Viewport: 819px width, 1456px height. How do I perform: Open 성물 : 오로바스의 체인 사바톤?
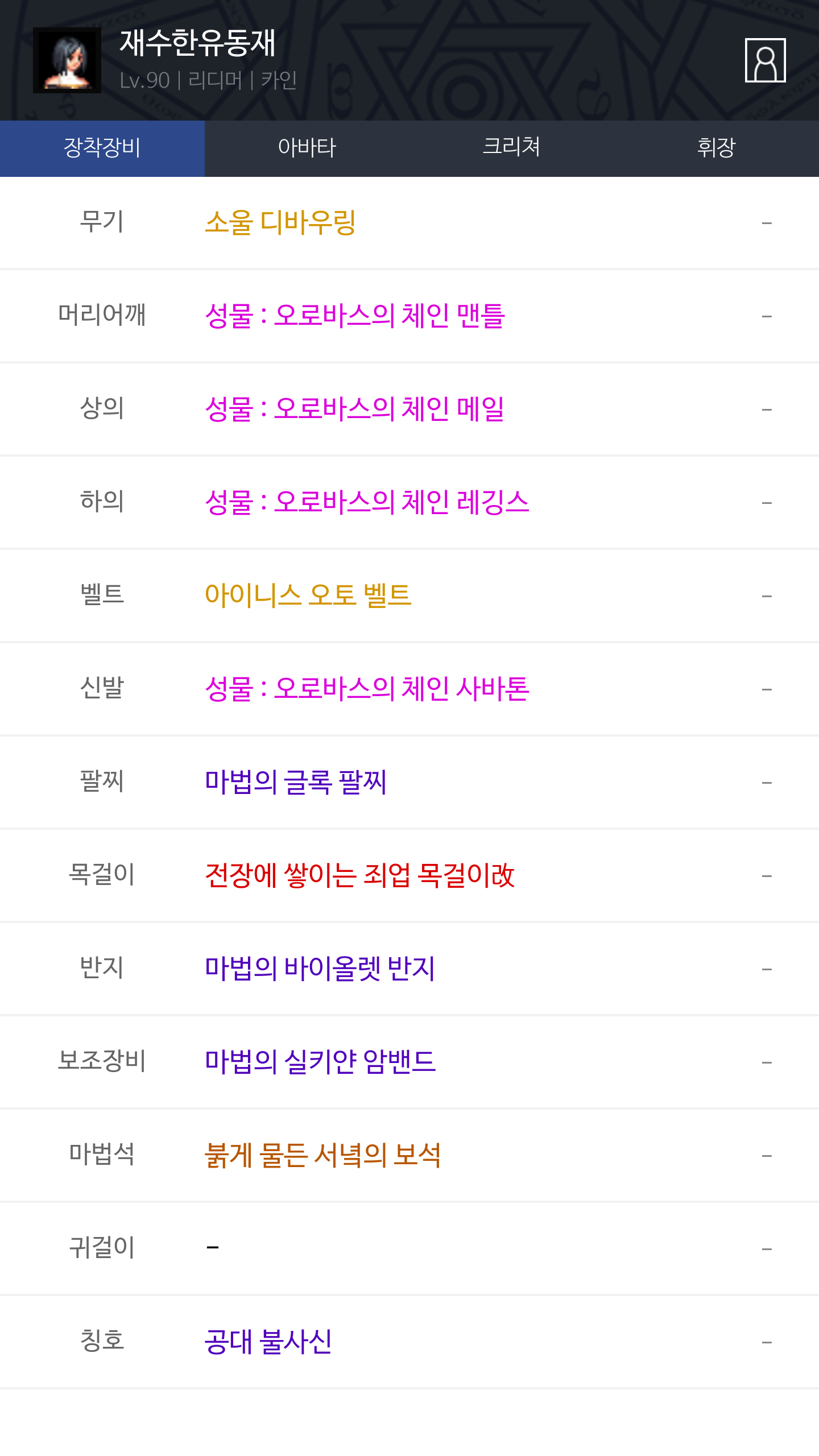point(367,689)
